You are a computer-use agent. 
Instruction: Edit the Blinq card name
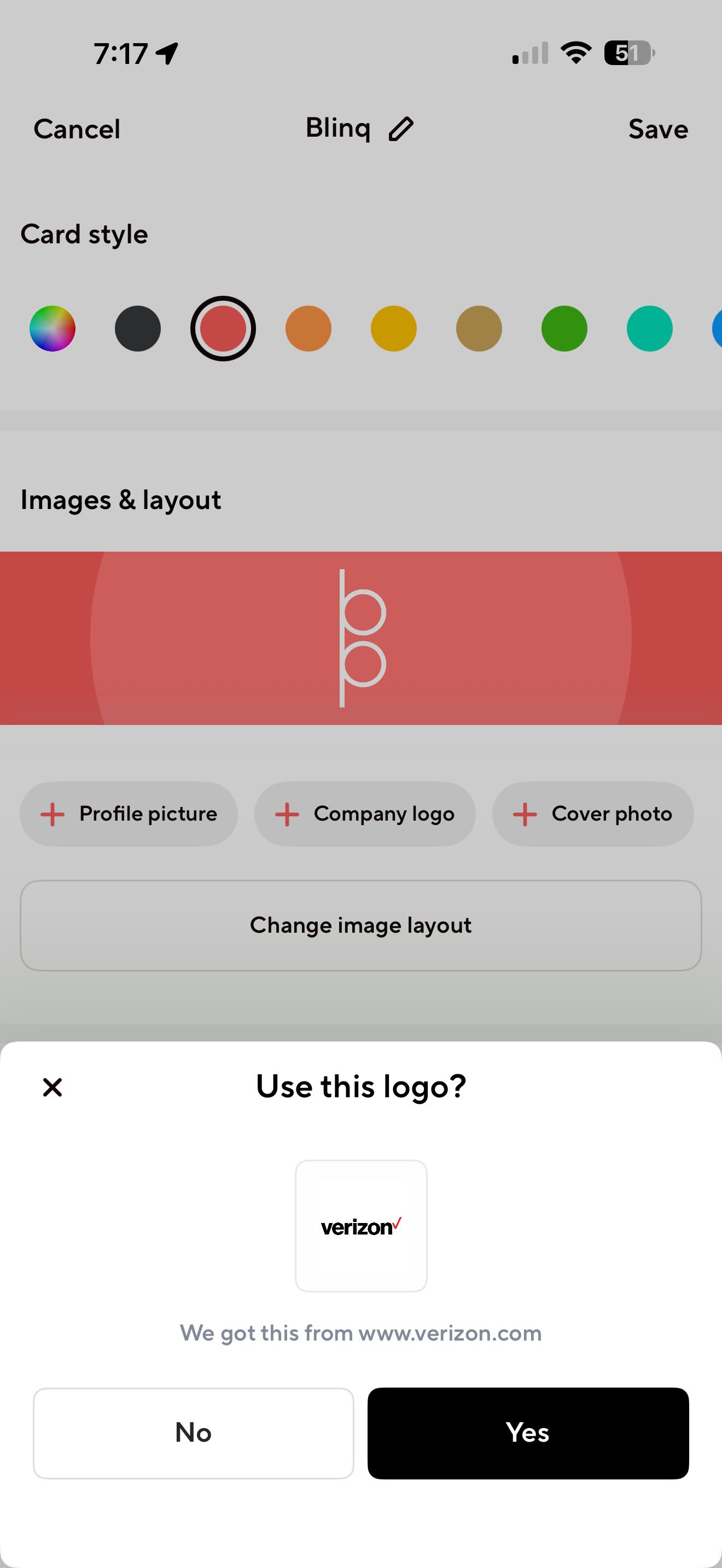coord(400,129)
